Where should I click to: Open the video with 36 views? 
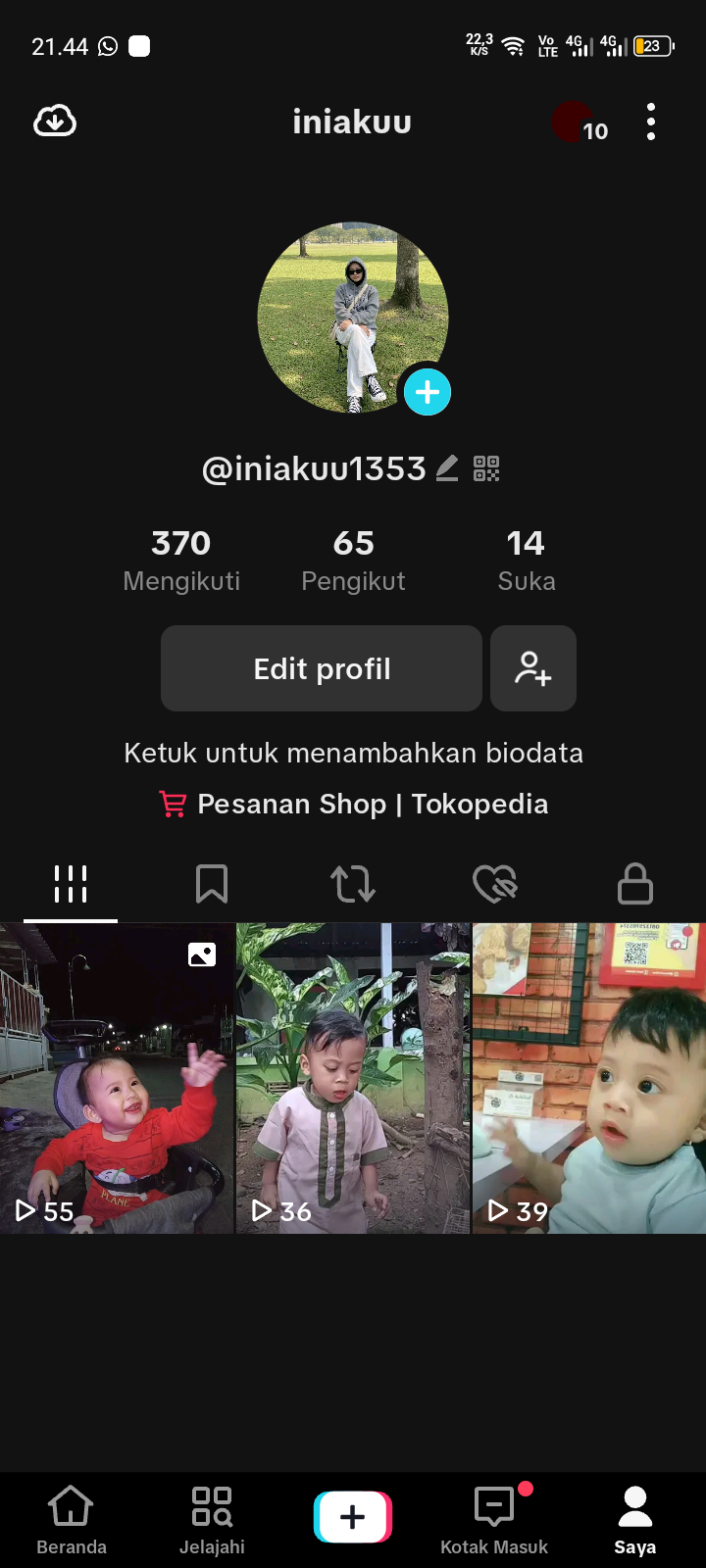coord(353,1078)
